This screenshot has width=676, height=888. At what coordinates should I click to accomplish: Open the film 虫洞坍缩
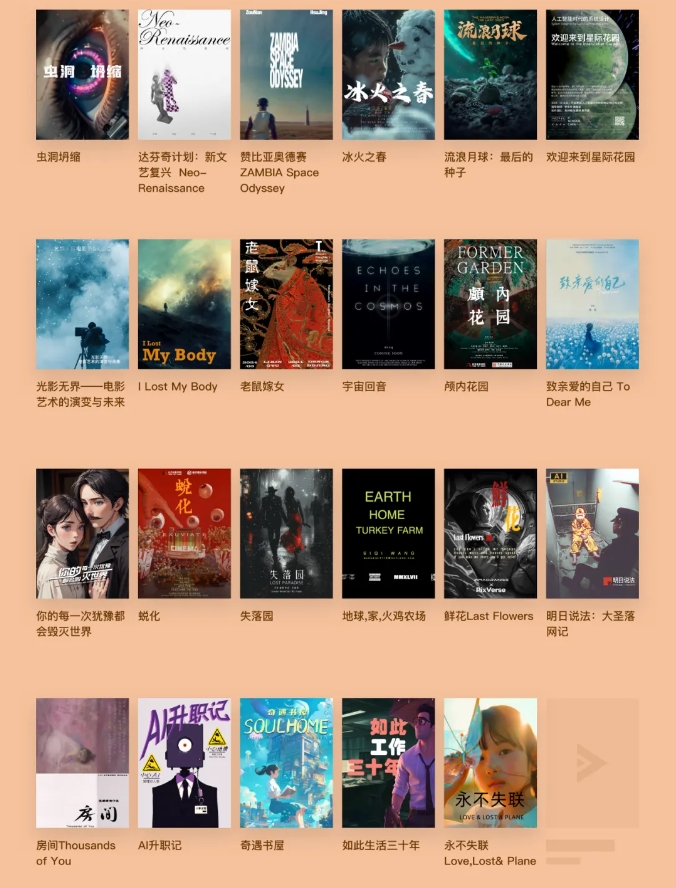(82, 75)
